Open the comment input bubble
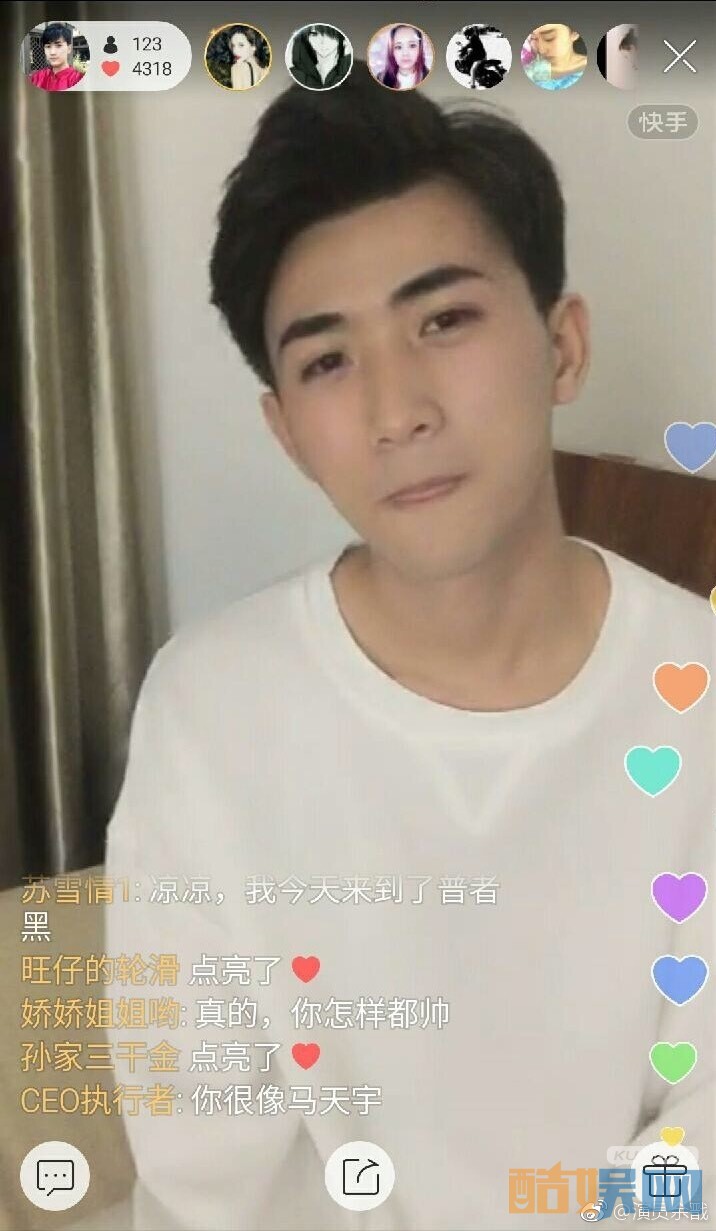 (55, 1176)
